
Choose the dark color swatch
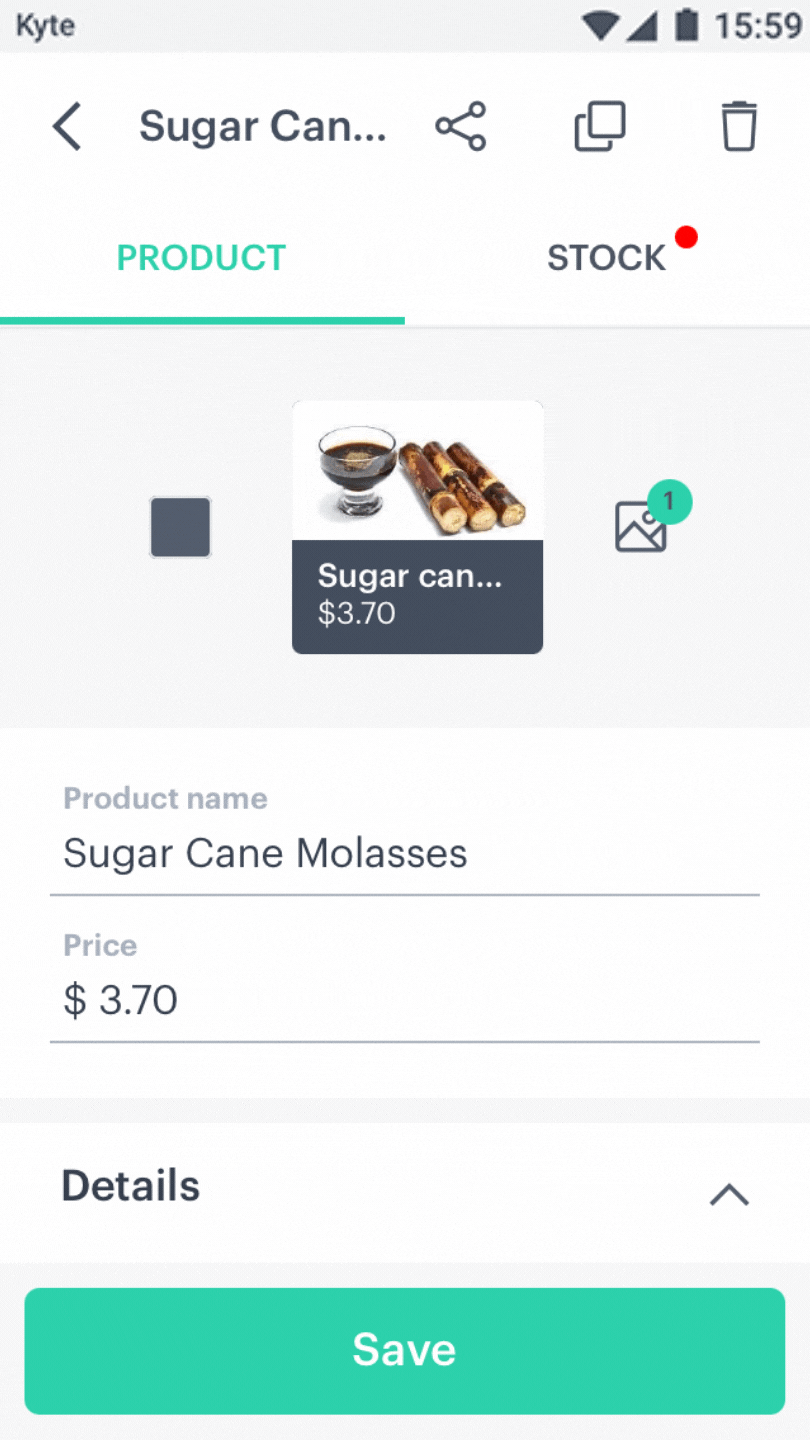181,527
